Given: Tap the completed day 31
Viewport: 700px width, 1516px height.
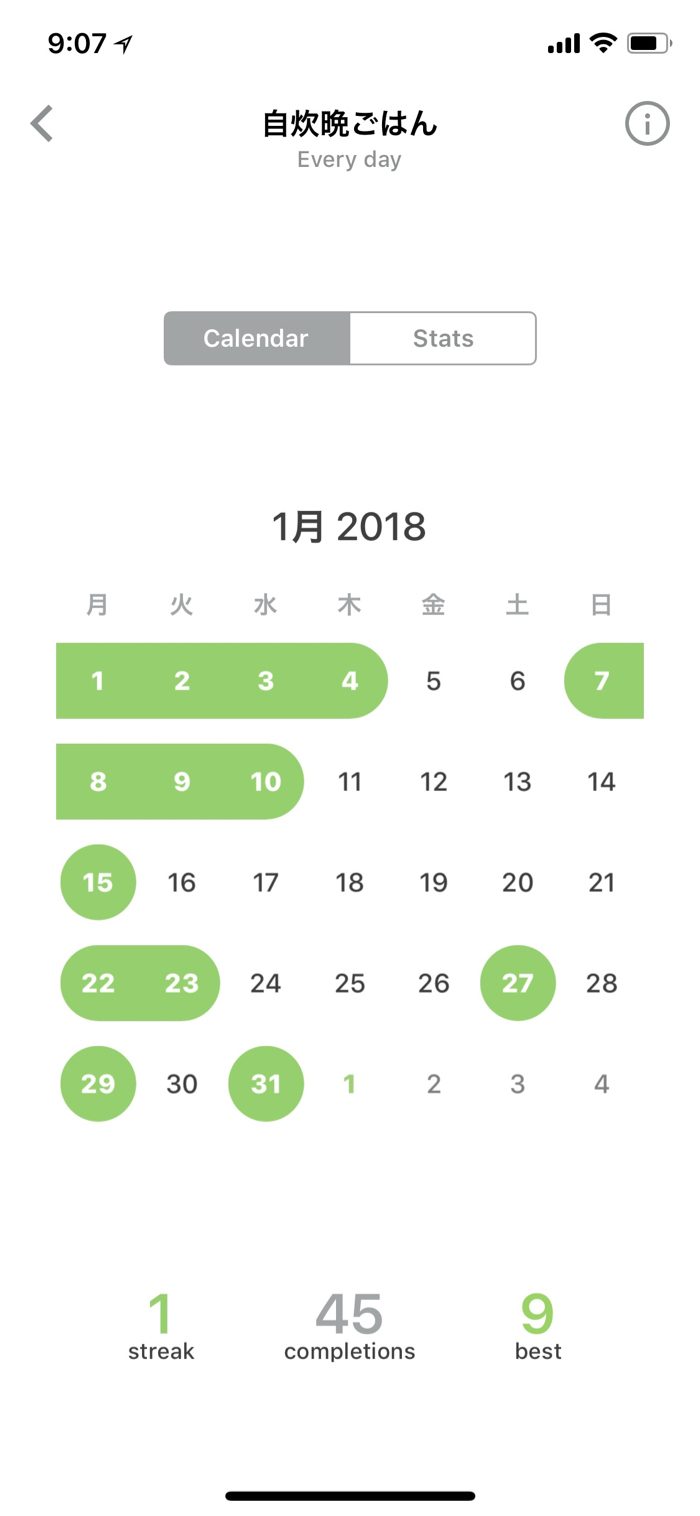Looking at the screenshot, I should (266, 1084).
